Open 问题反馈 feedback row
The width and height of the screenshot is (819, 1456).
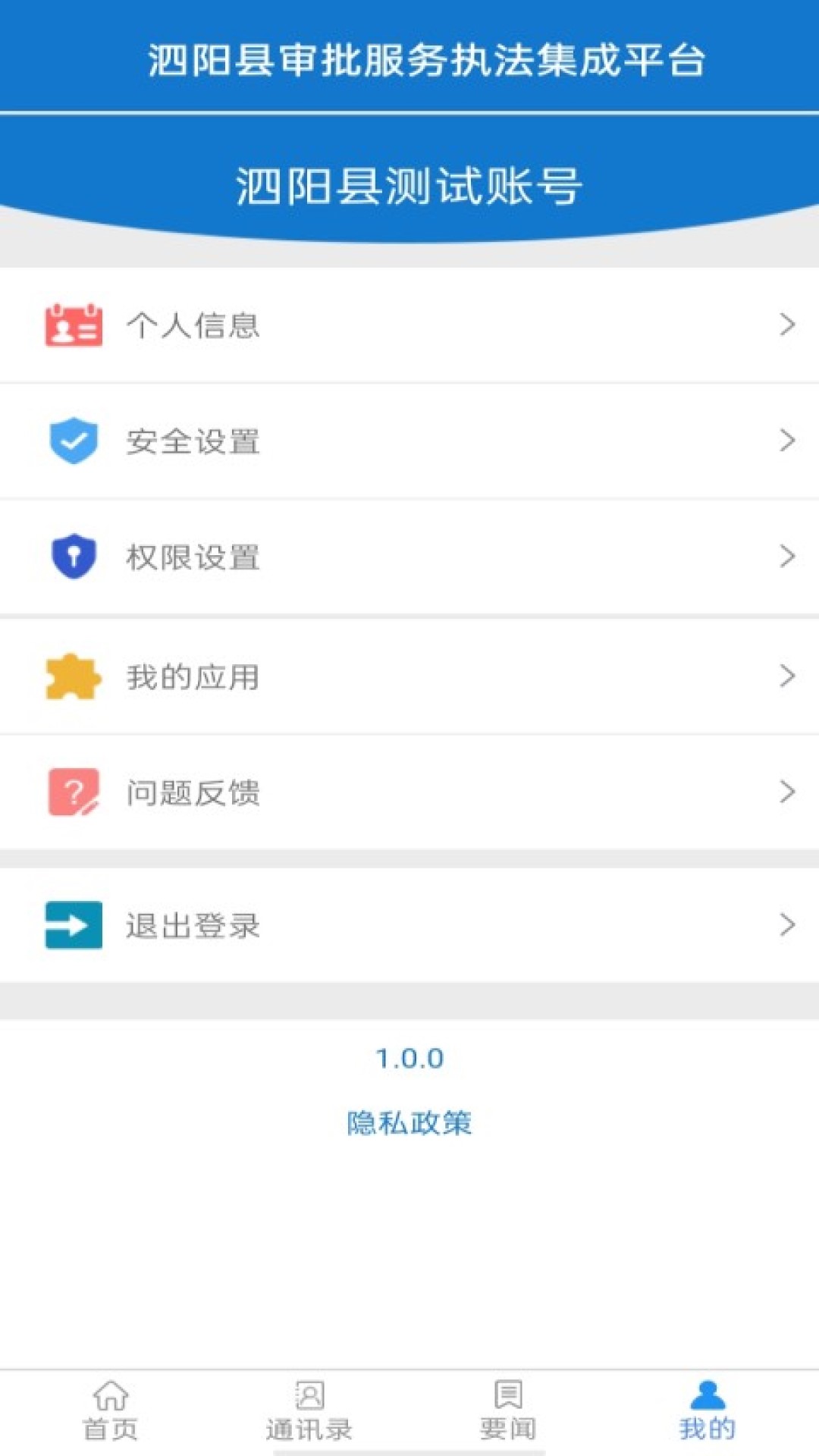point(409,792)
